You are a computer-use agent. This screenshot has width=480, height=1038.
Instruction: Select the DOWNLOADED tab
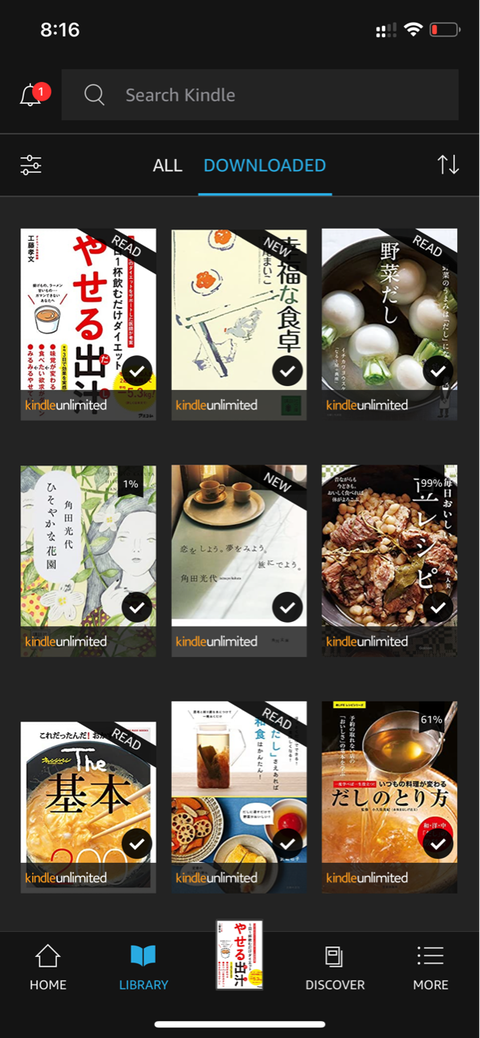(x=265, y=165)
